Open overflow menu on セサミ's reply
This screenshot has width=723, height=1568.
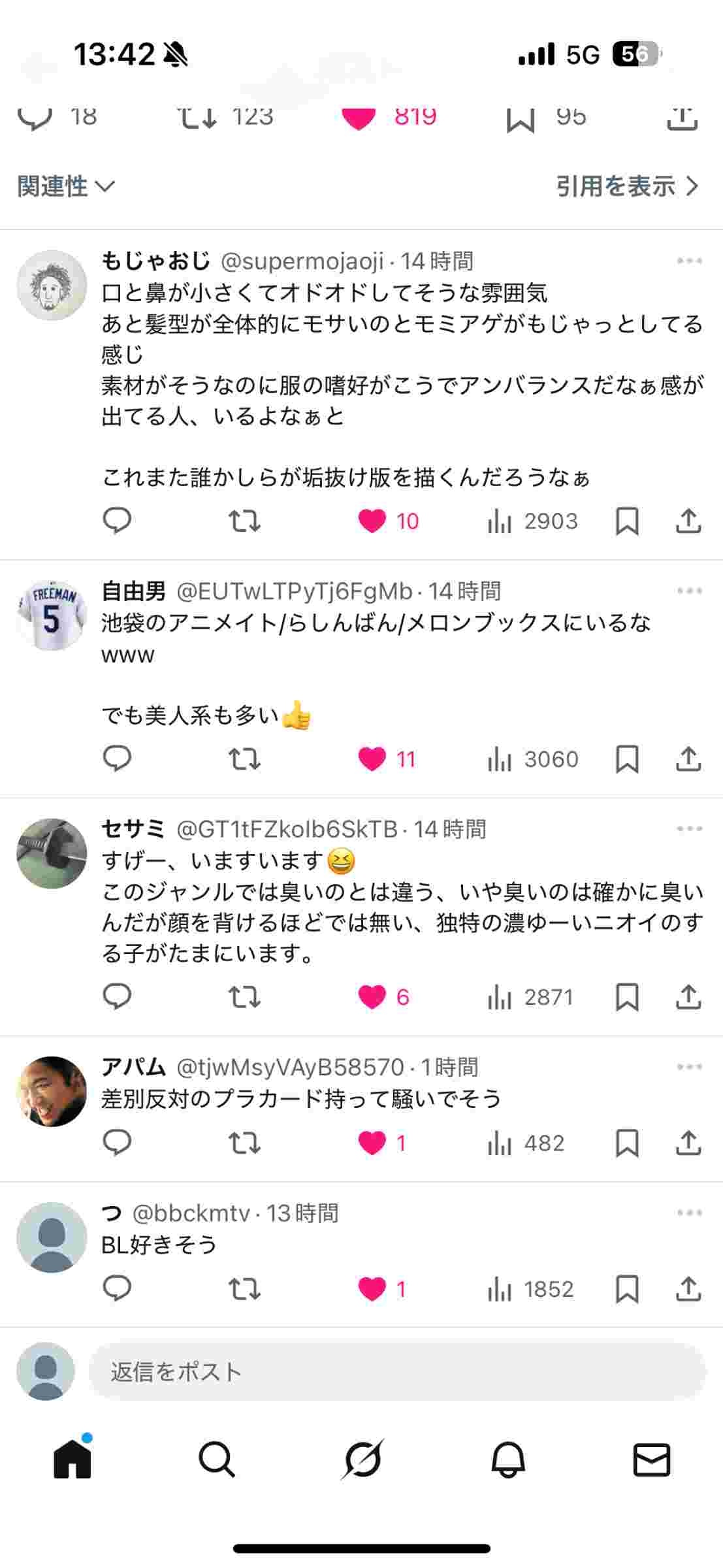tap(689, 829)
